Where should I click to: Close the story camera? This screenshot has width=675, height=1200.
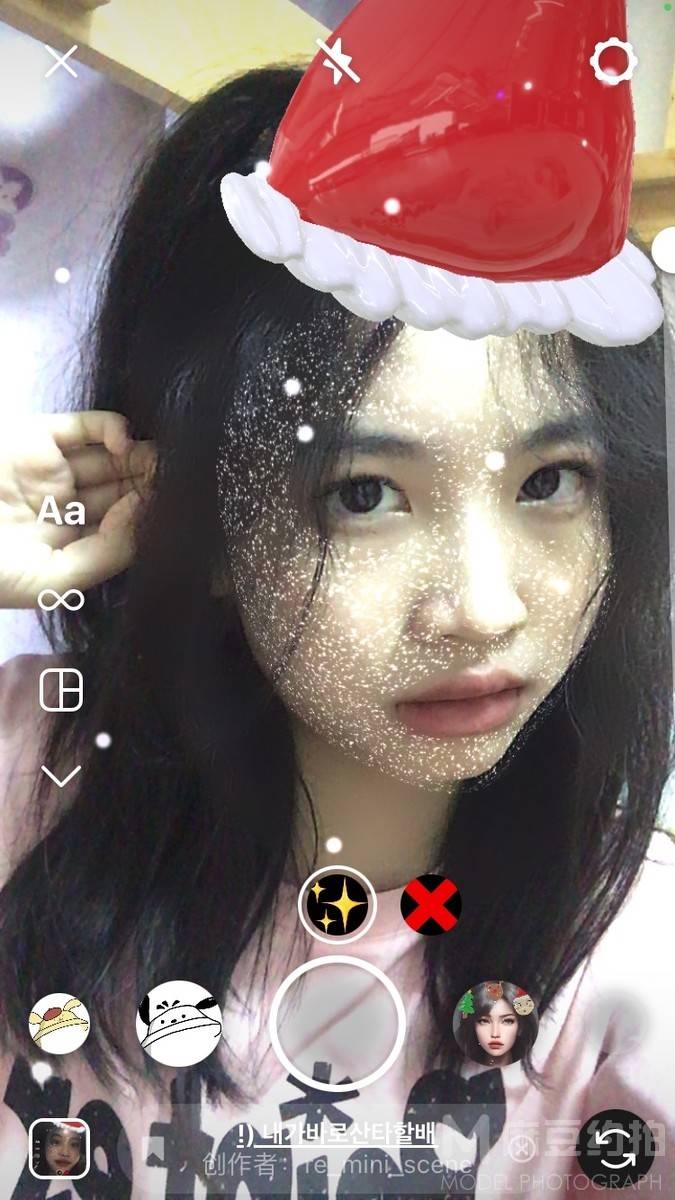point(61,62)
